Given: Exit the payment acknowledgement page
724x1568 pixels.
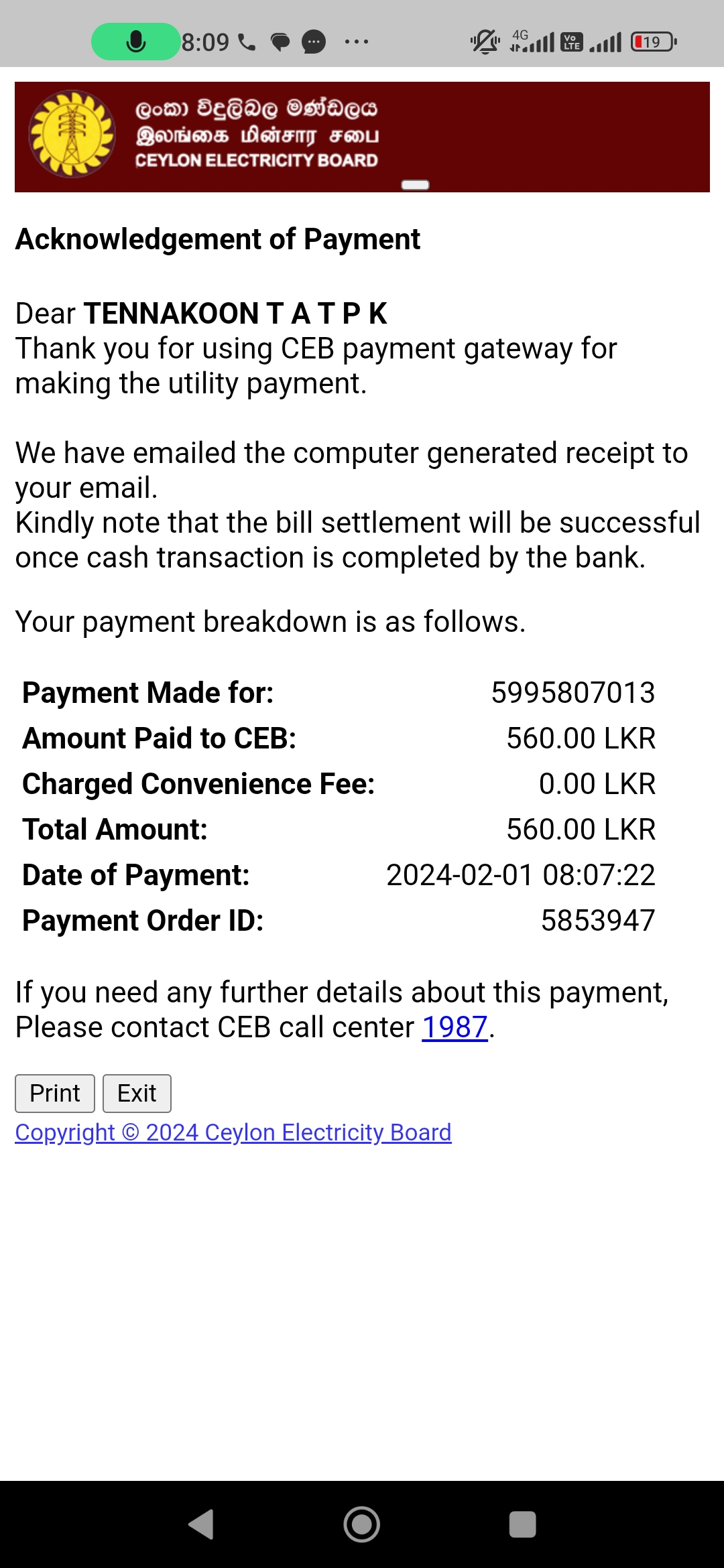Looking at the screenshot, I should pos(137,1094).
